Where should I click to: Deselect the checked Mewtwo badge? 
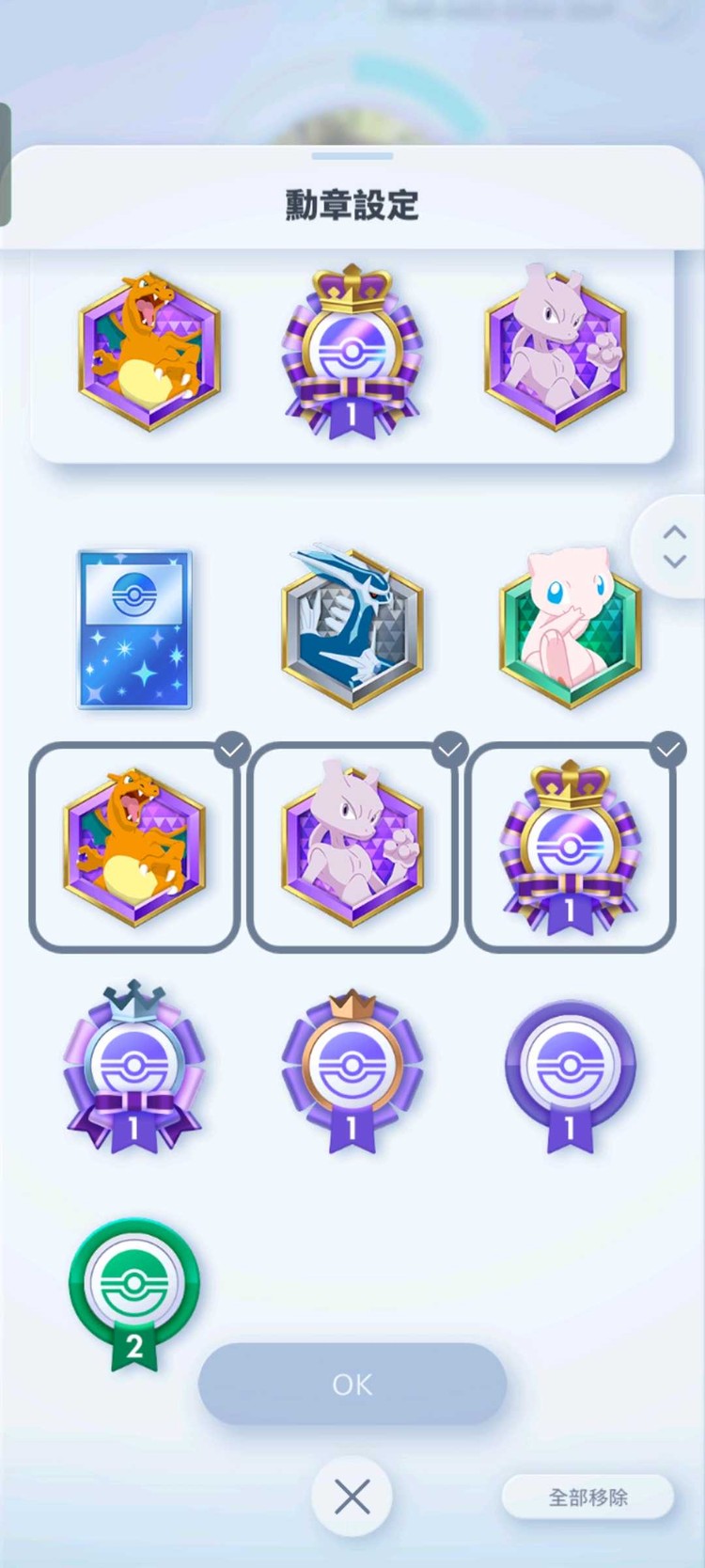click(352, 847)
